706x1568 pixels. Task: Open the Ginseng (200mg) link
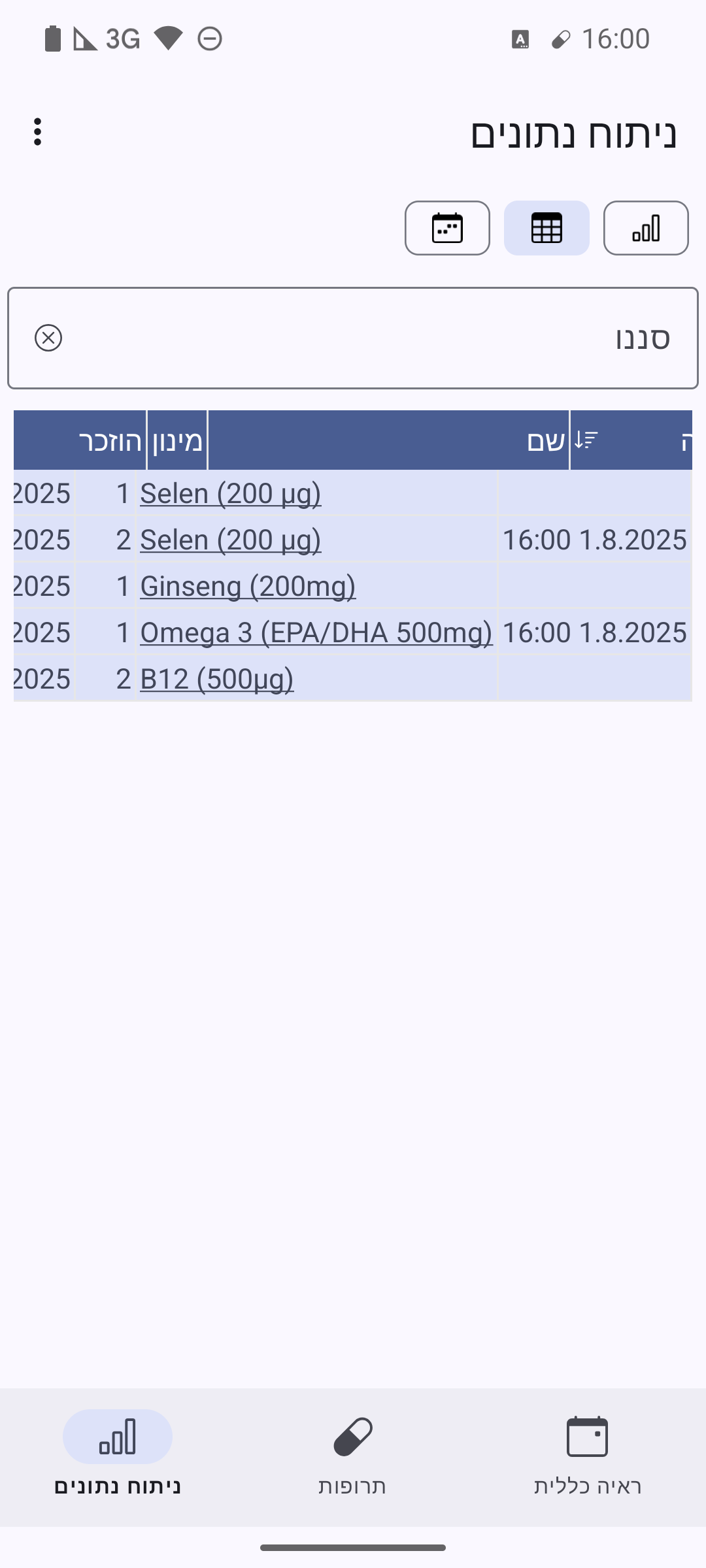[248, 586]
